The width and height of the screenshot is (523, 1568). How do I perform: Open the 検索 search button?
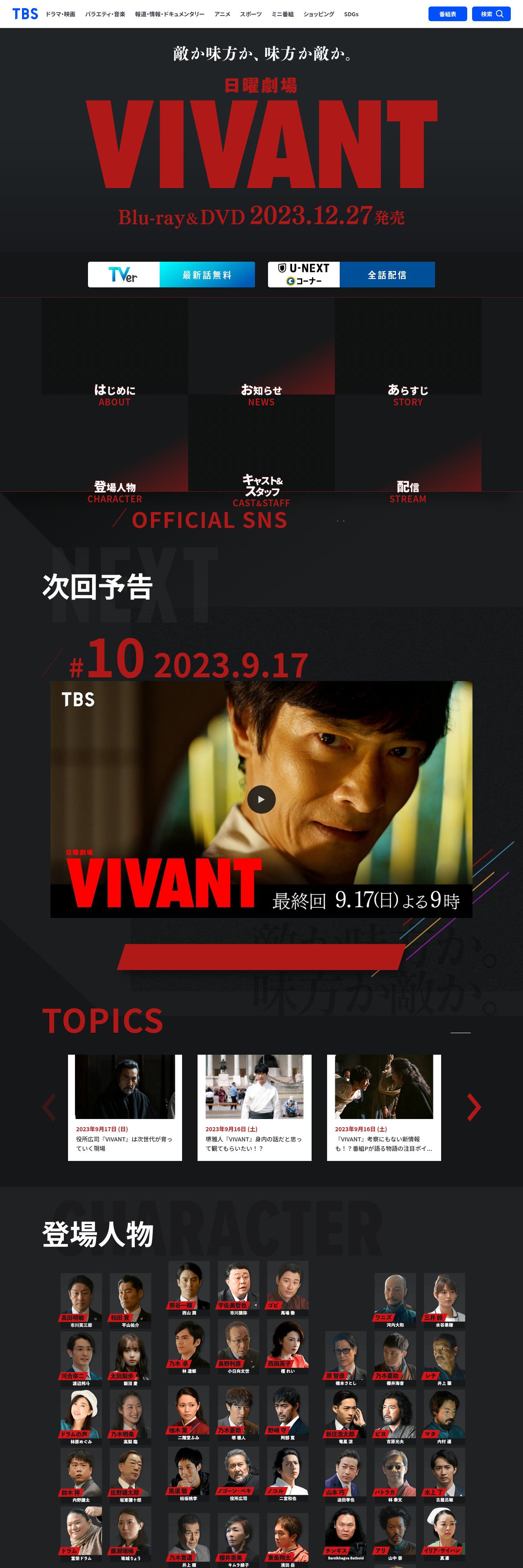click(491, 14)
